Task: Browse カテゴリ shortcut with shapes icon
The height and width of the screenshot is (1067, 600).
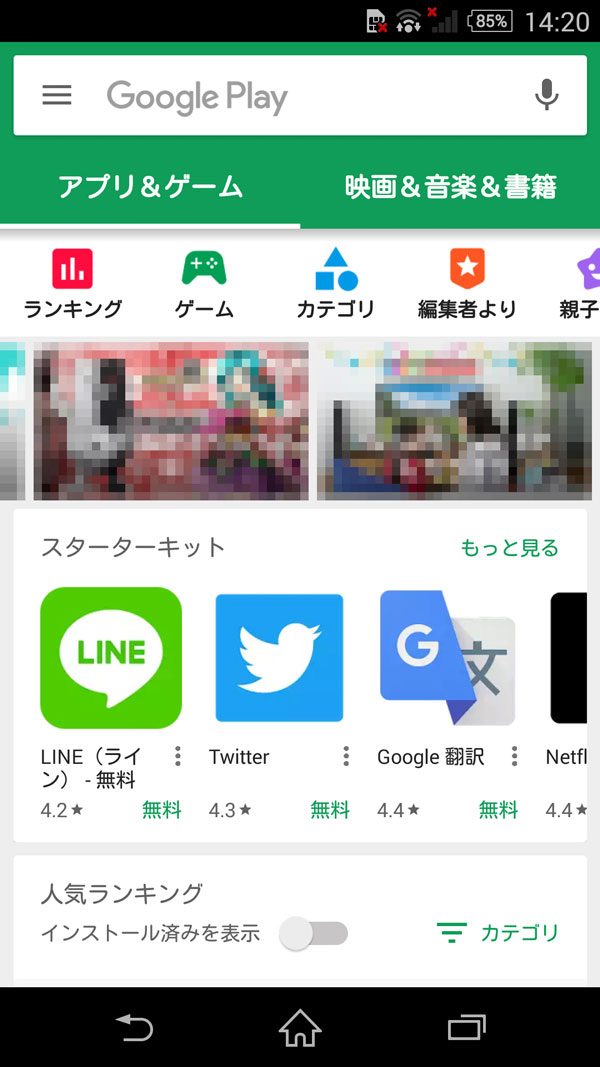Action: point(336,284)
